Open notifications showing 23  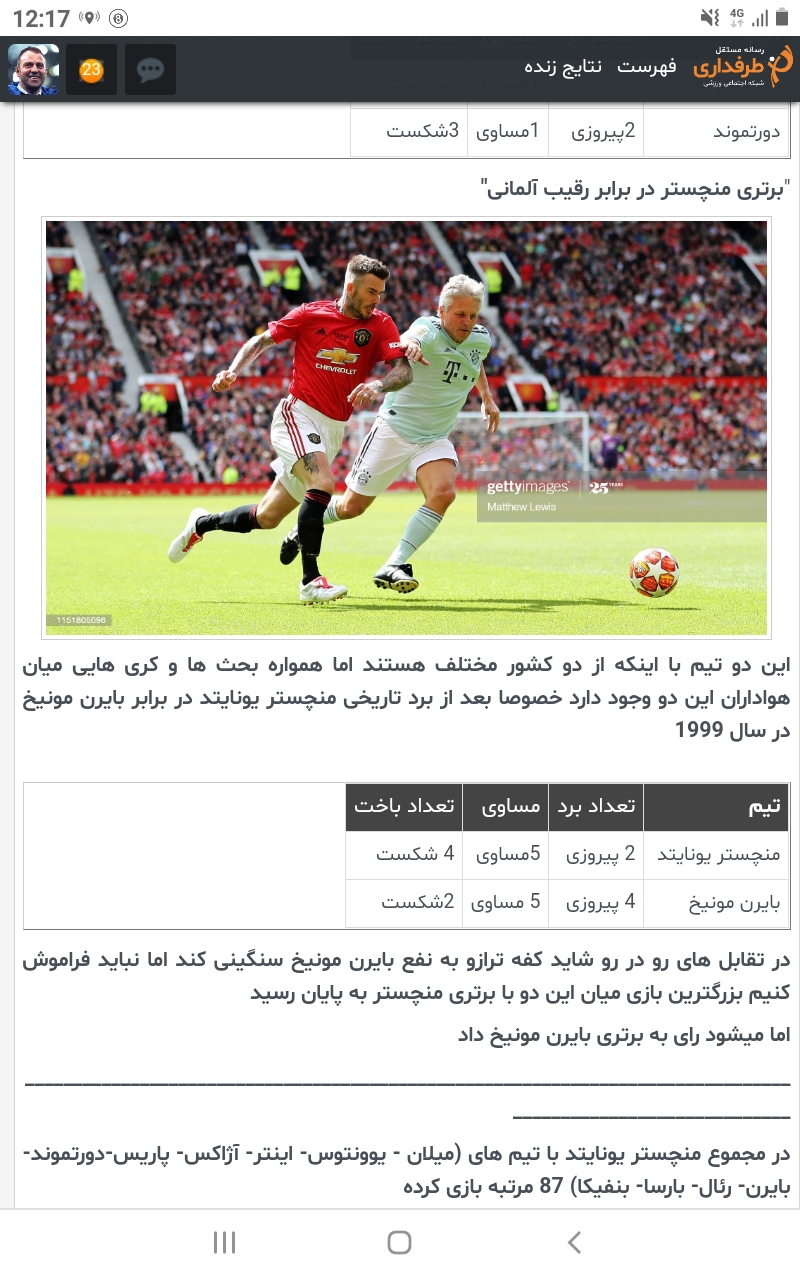click(92, 70)
